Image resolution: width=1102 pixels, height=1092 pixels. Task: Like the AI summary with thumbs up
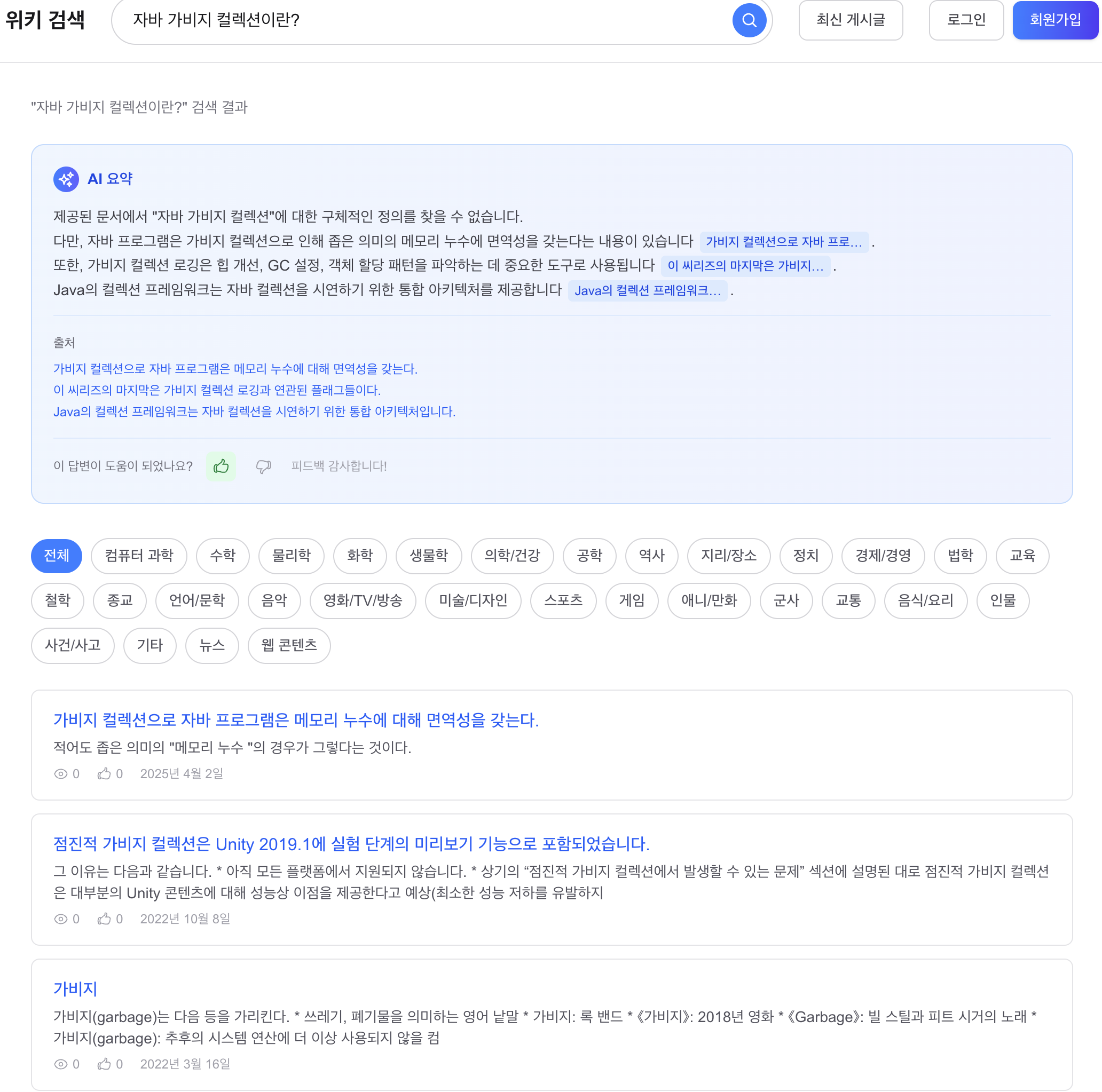221,466
